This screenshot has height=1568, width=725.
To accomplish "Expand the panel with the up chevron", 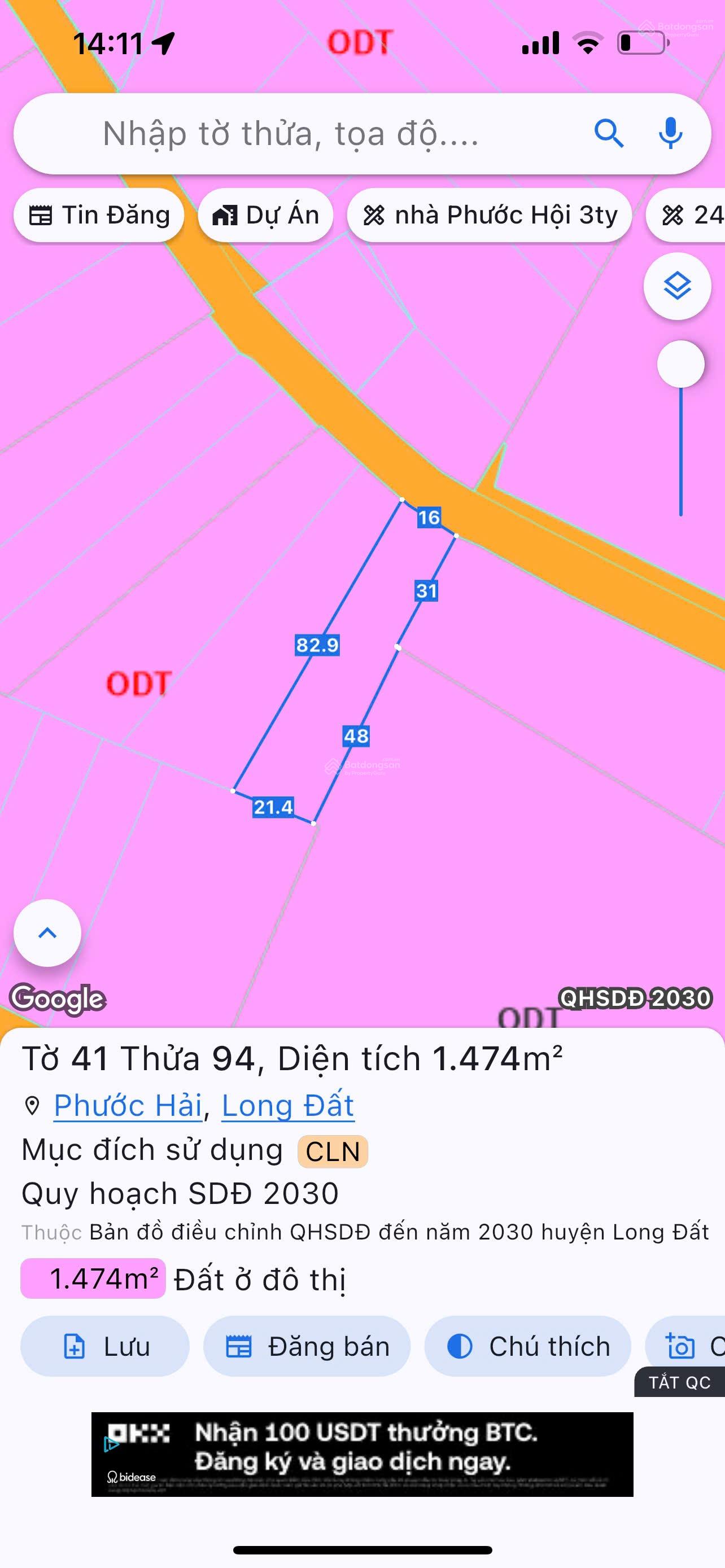I will pyautogui.click(x=47, y=932).
